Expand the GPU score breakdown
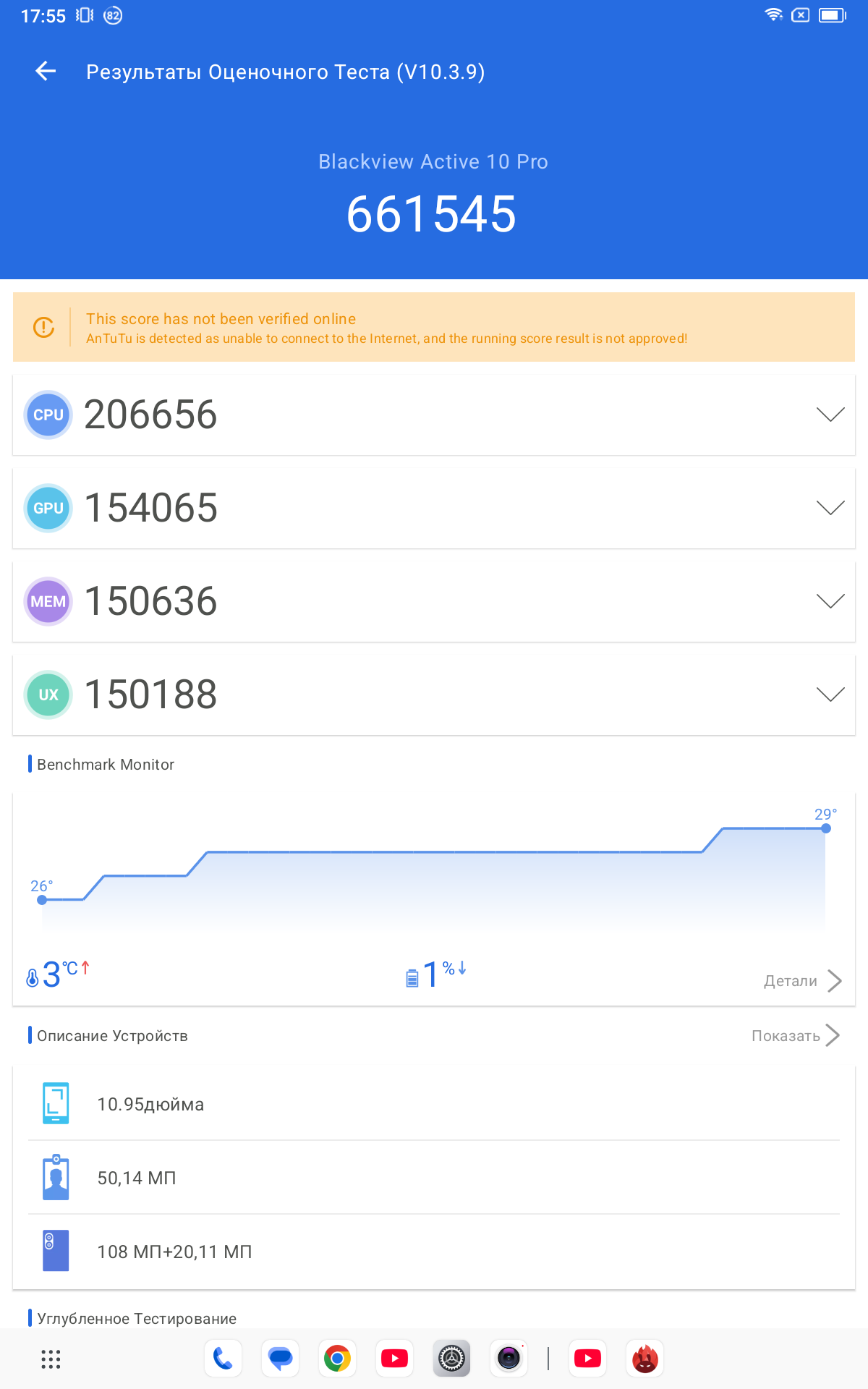This screenshot has height=1389, width=868. (x=830, y=508)
